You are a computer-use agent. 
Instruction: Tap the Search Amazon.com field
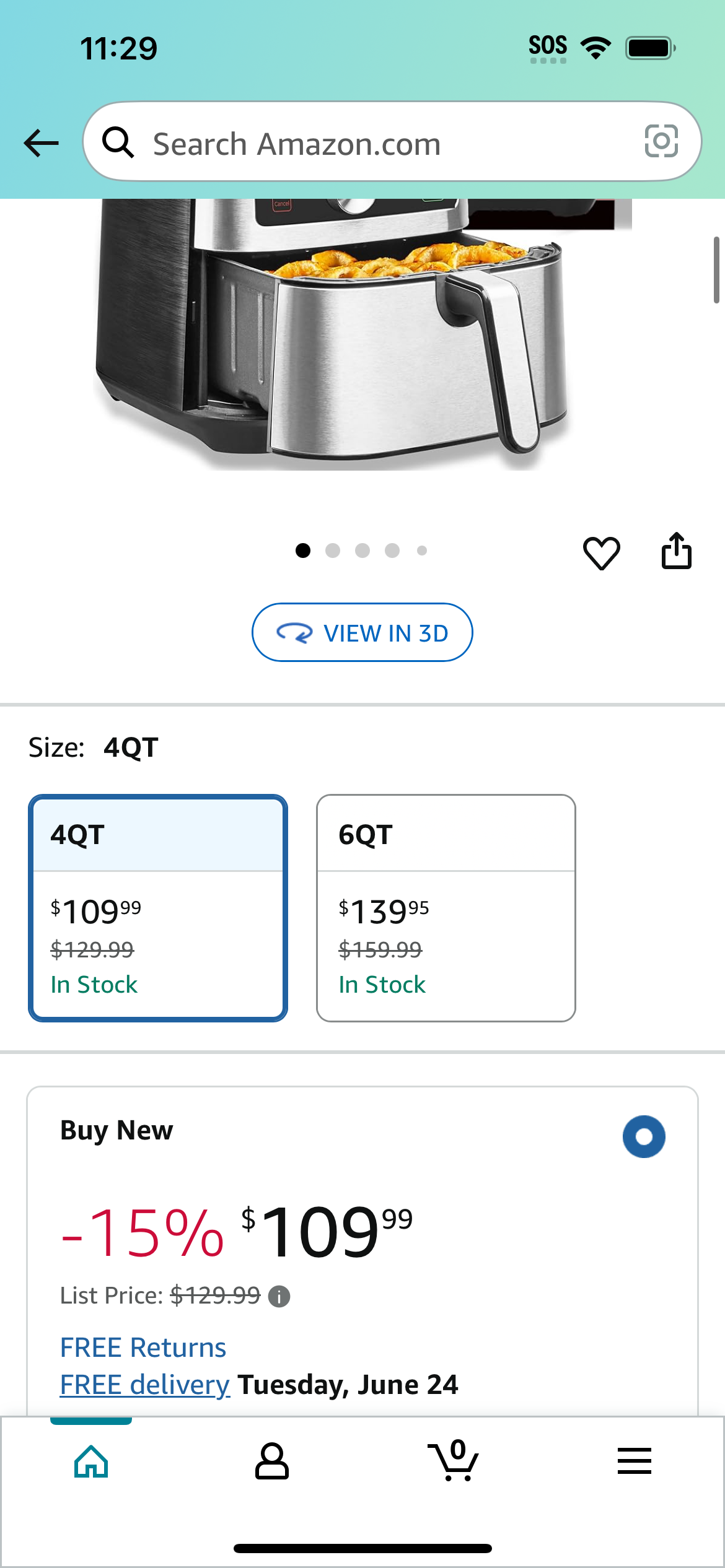click(392, 142)
